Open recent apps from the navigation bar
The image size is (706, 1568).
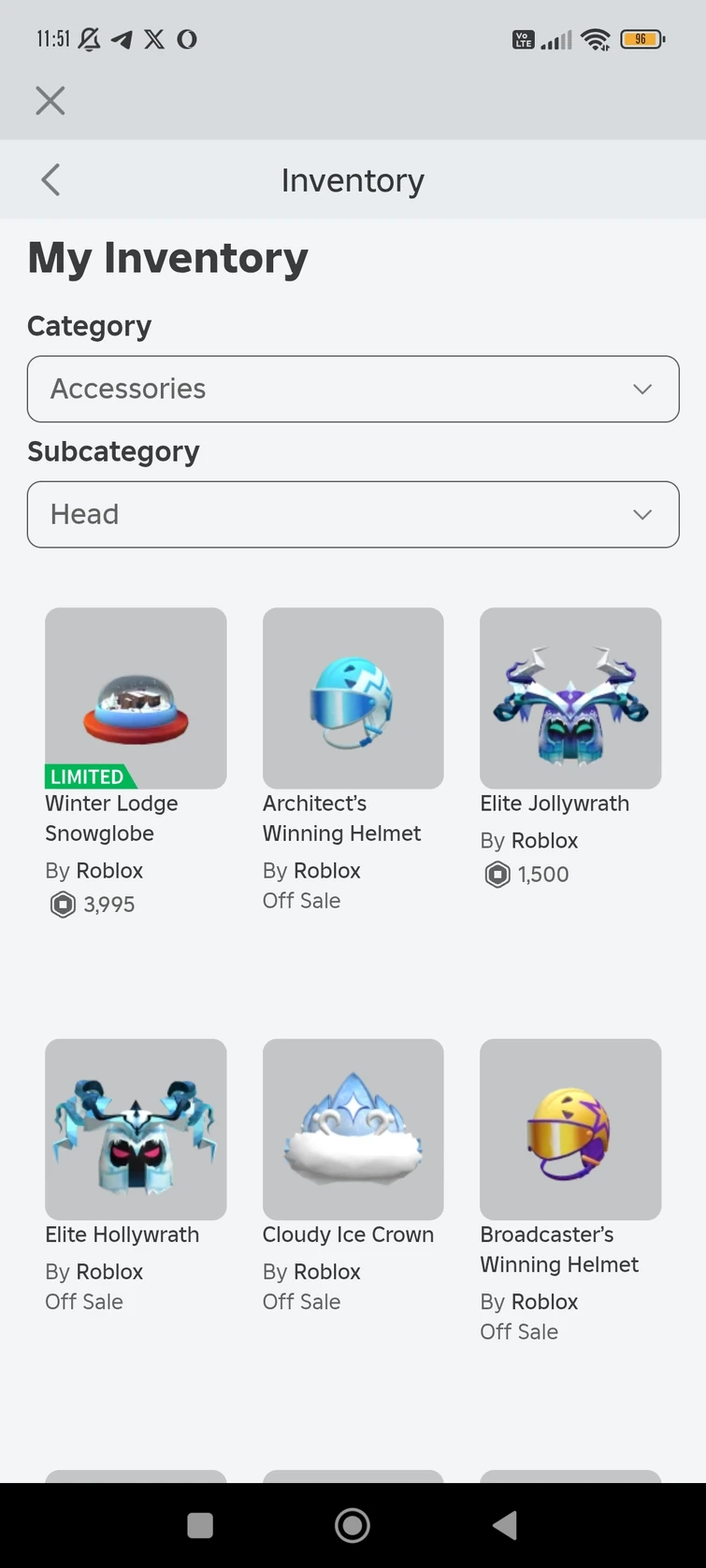pyautogui.click(x=200, y=1526)
